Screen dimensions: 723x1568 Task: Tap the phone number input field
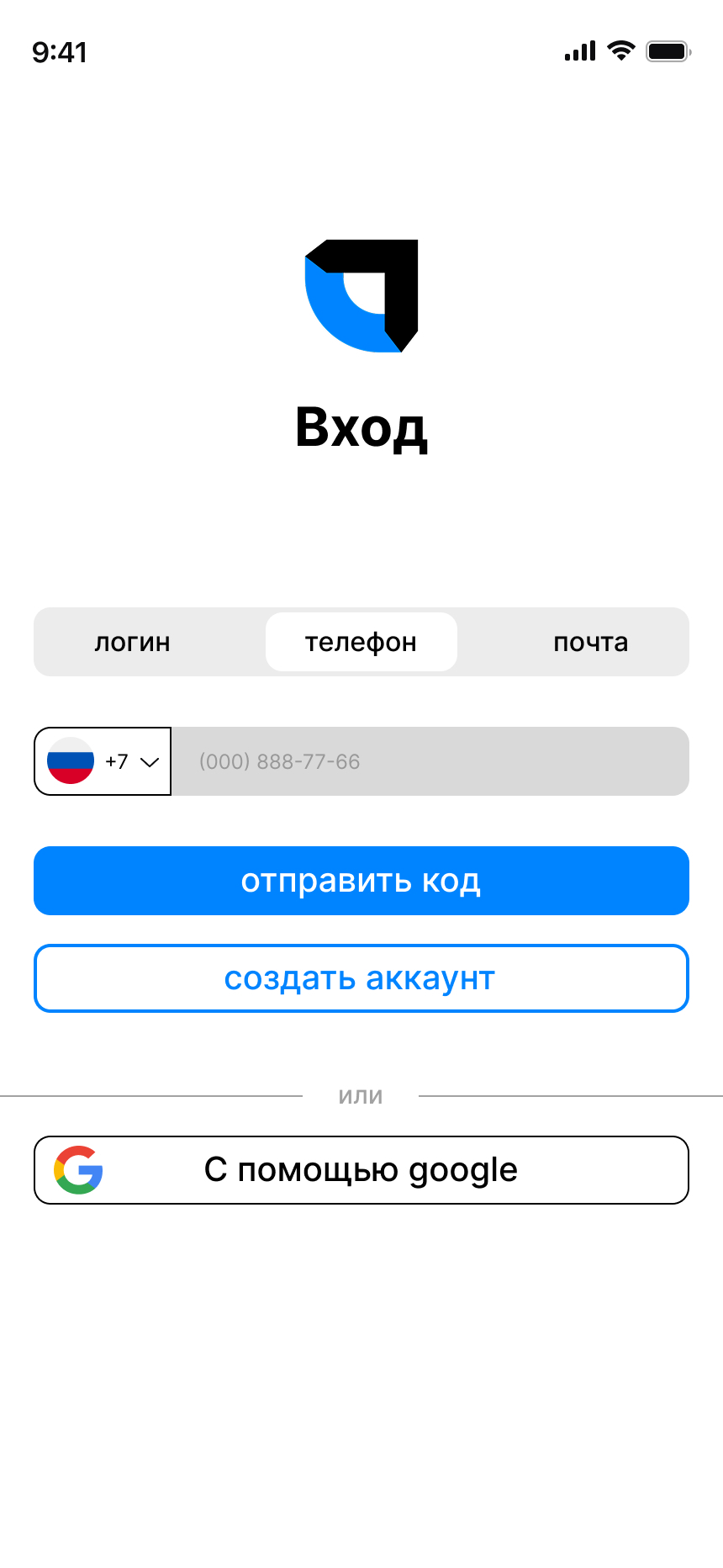430,761
